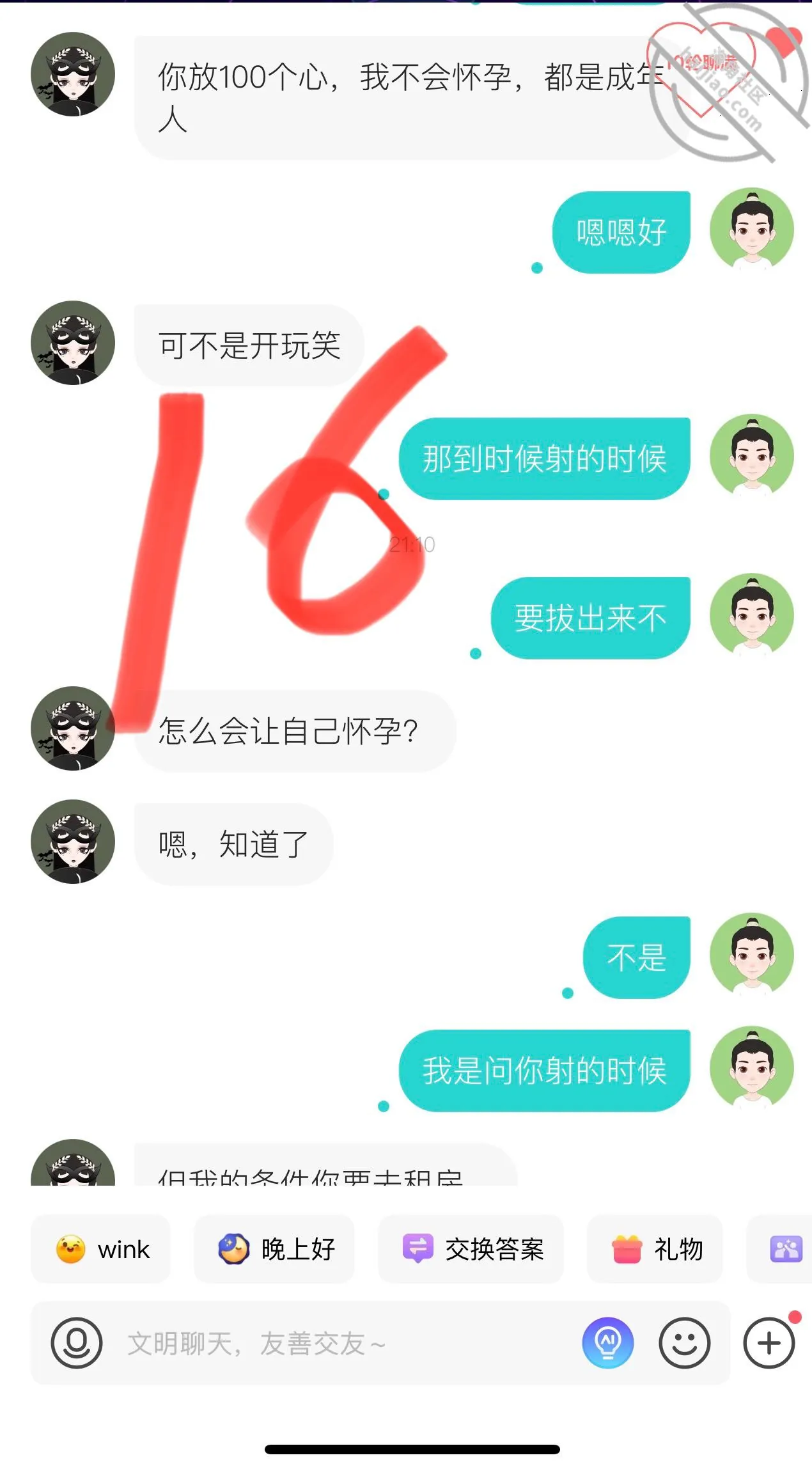Tap the green avatar beside 嗯嗯好
812x1469 pixels.
752,230
